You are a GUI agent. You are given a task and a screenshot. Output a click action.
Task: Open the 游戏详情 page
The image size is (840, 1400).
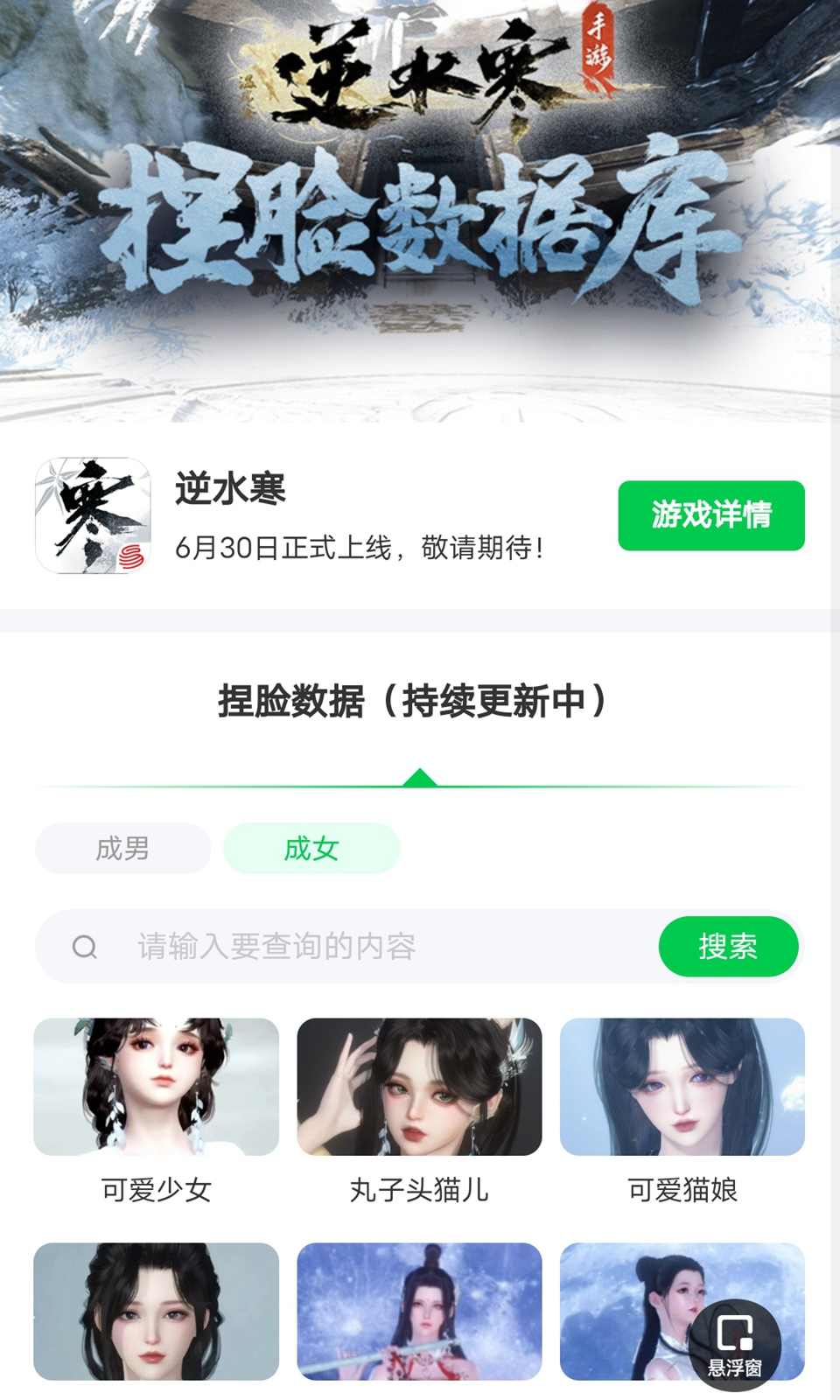pyautogui.click(x=712, y=517)
